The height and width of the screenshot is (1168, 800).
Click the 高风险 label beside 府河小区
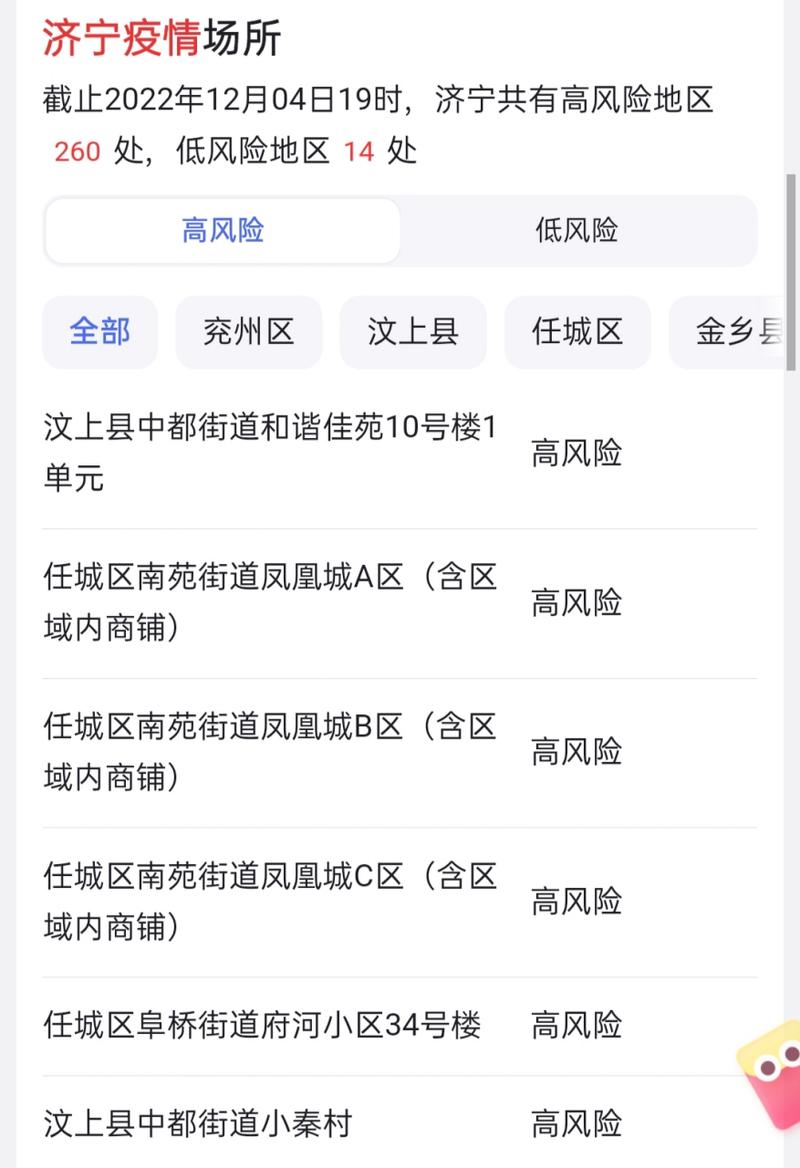(576, 1025)
